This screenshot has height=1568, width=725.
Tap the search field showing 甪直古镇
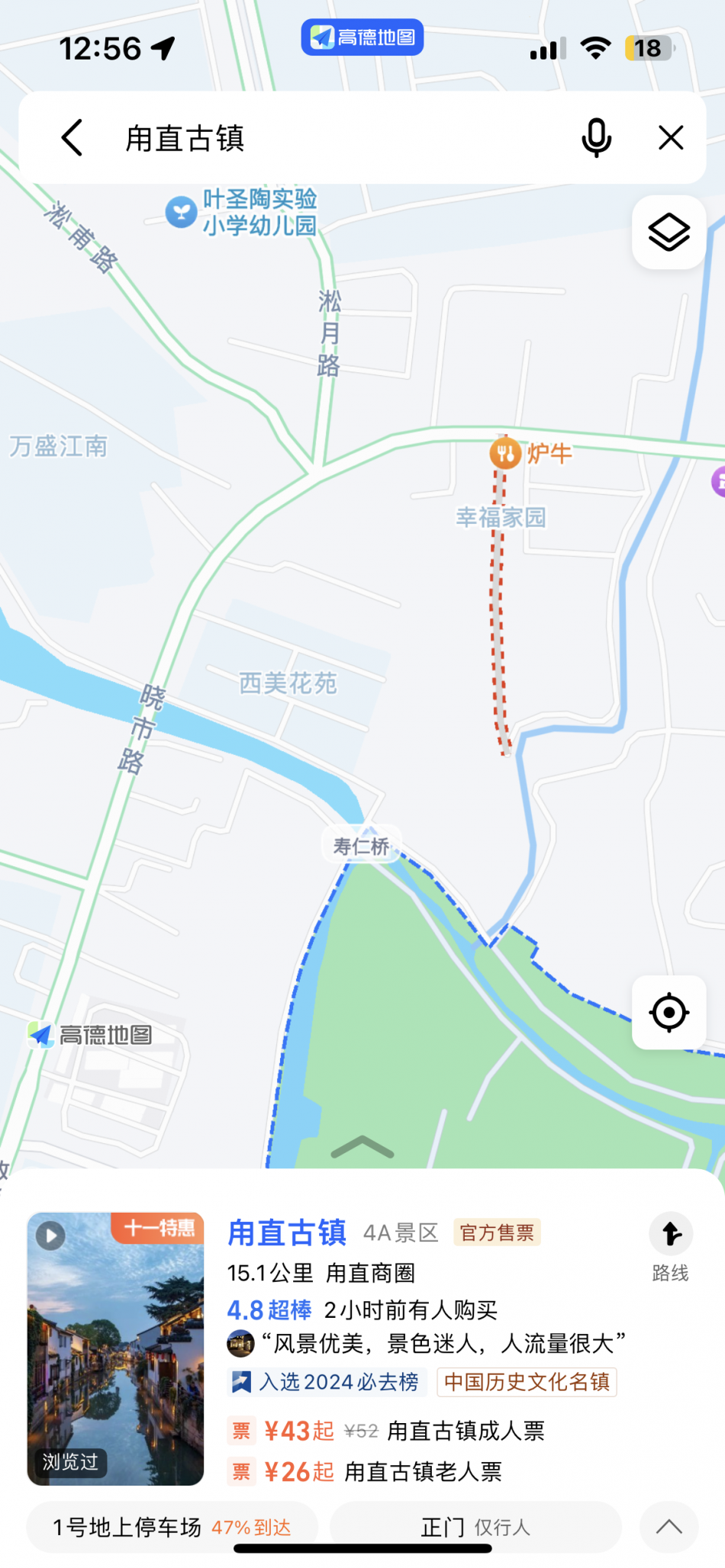[x=328, y=139]
